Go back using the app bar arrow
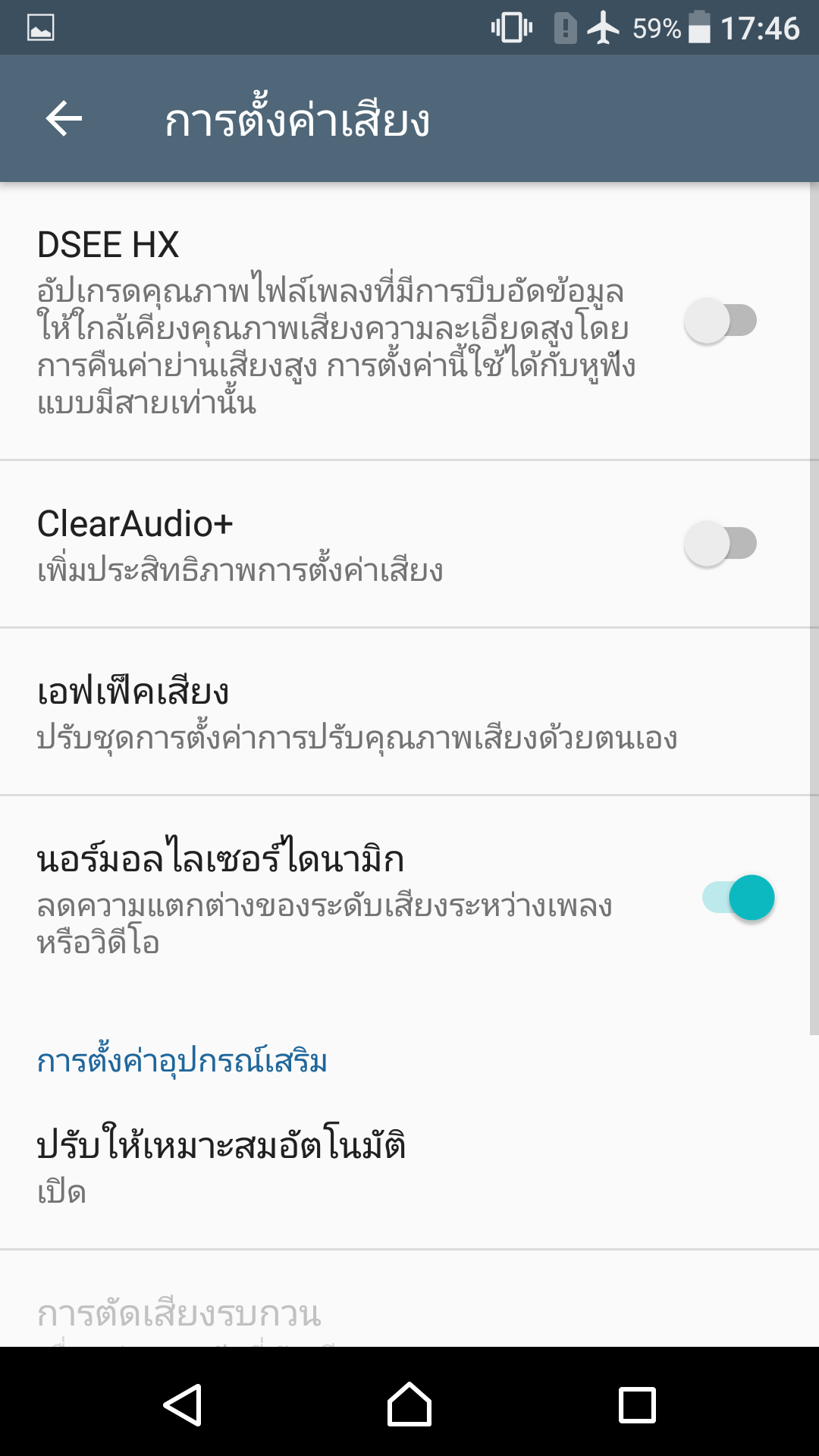 tap(64, 119)
